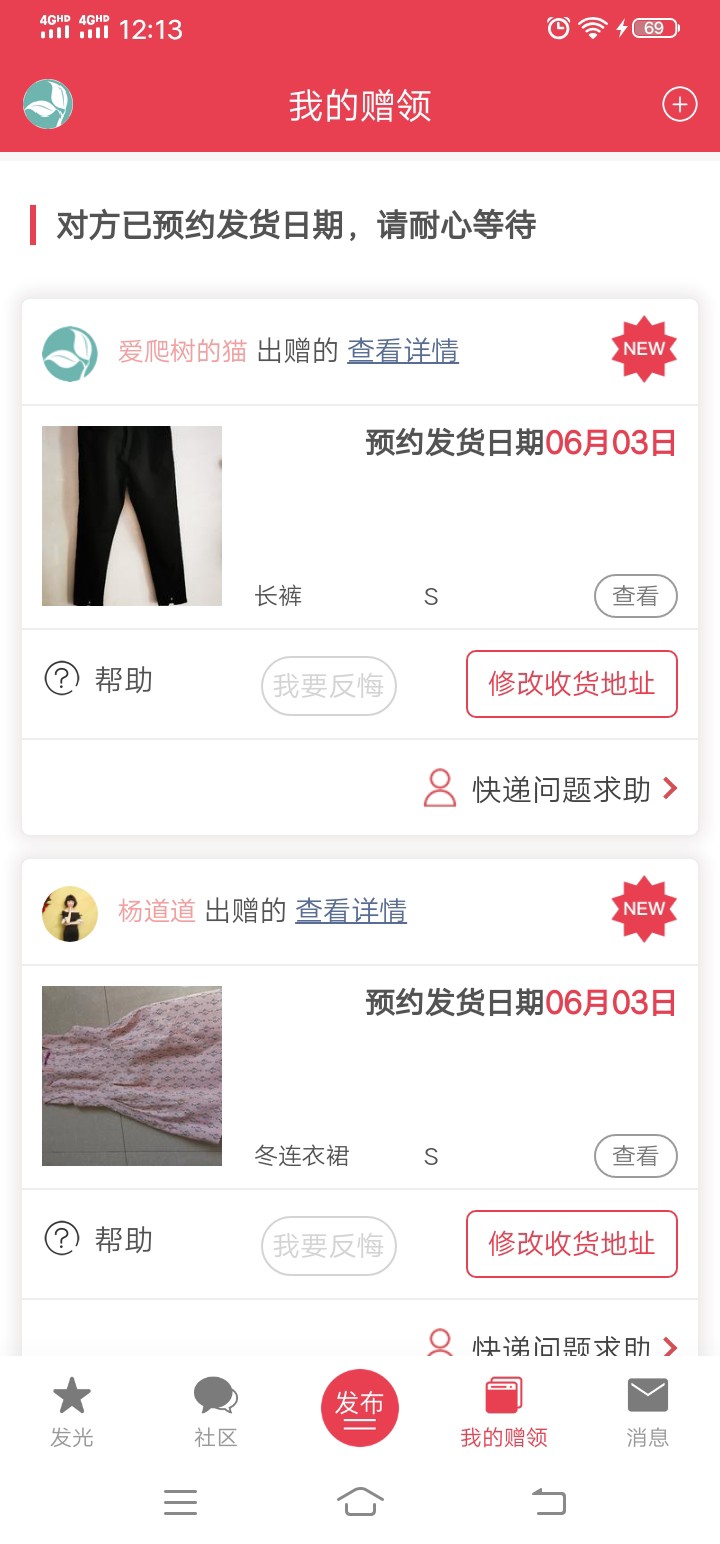Image resolution: width=720 pixels, height=1544 pixels.
Task: Switch to the 发光 tab
Action: [x=72, y=1411]
